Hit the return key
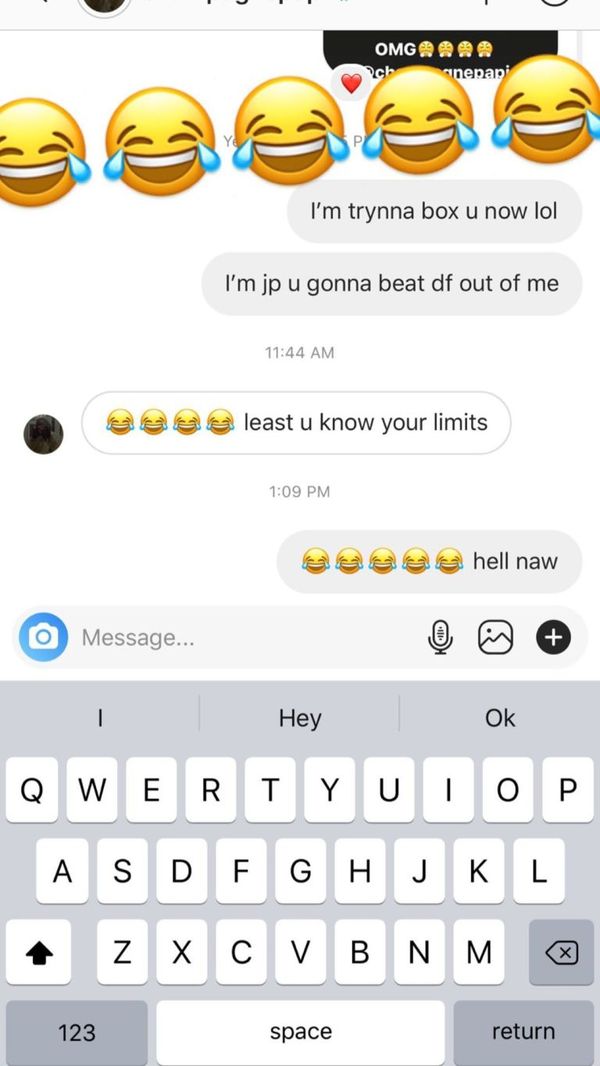This screenshot has width=600, height=1066. click(x=523, y=1033)
